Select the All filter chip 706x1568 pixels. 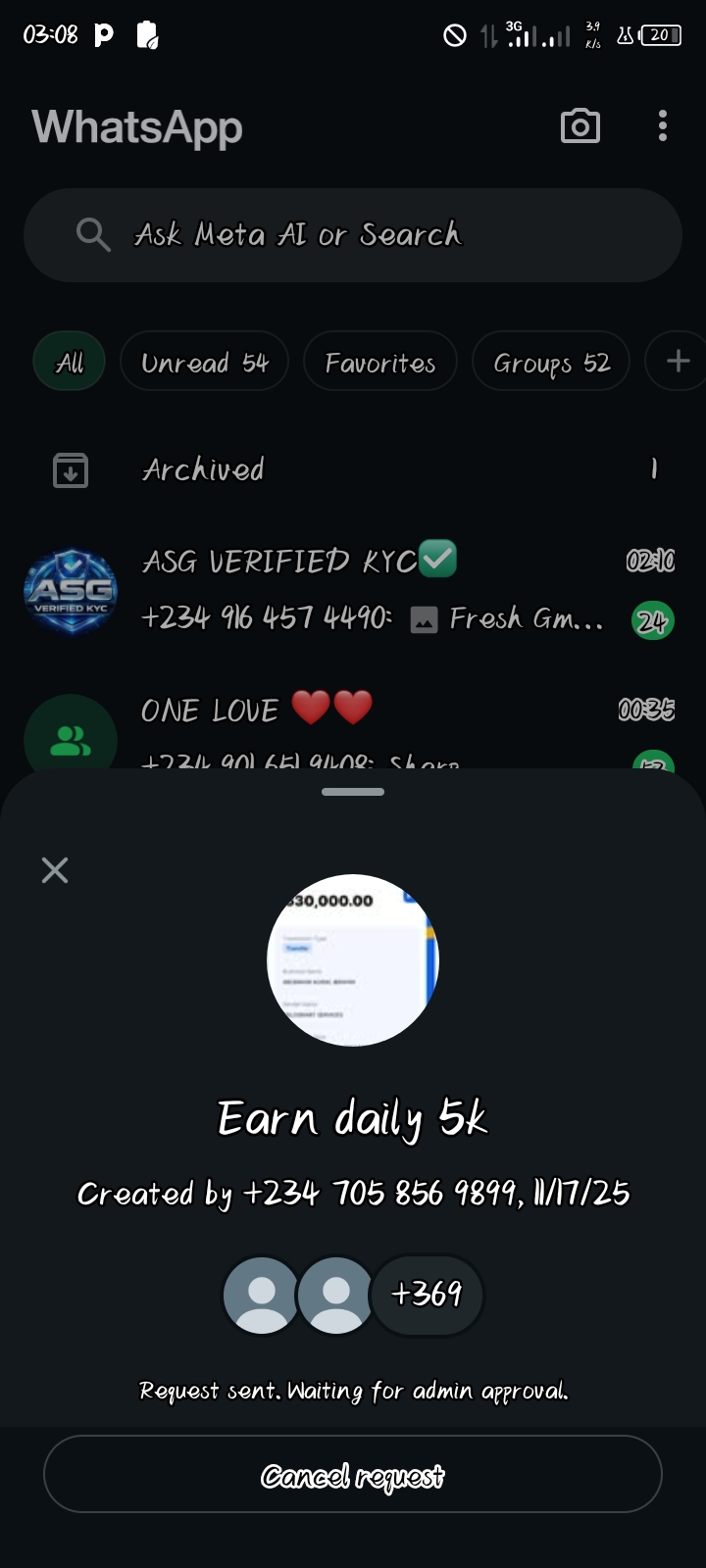coord(70,363)
